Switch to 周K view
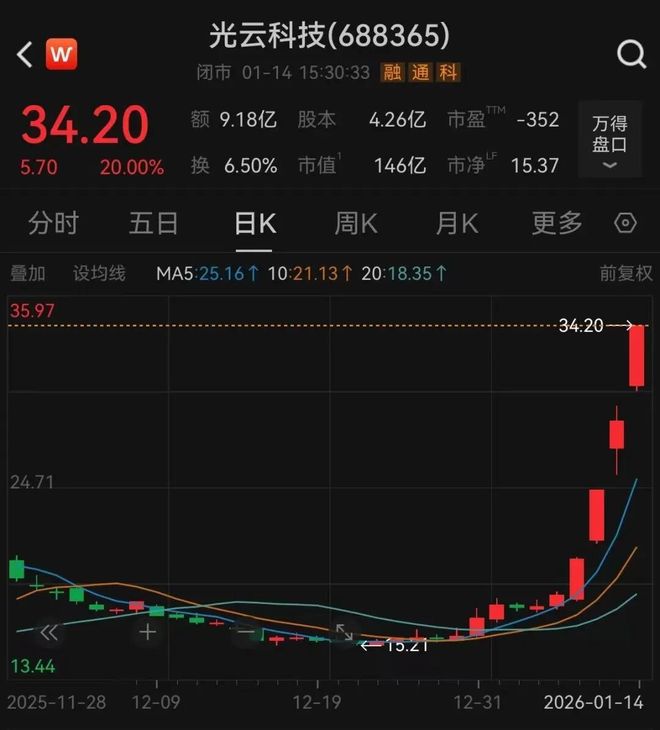The width and height of the screenshot is (660, 730). 355,223
